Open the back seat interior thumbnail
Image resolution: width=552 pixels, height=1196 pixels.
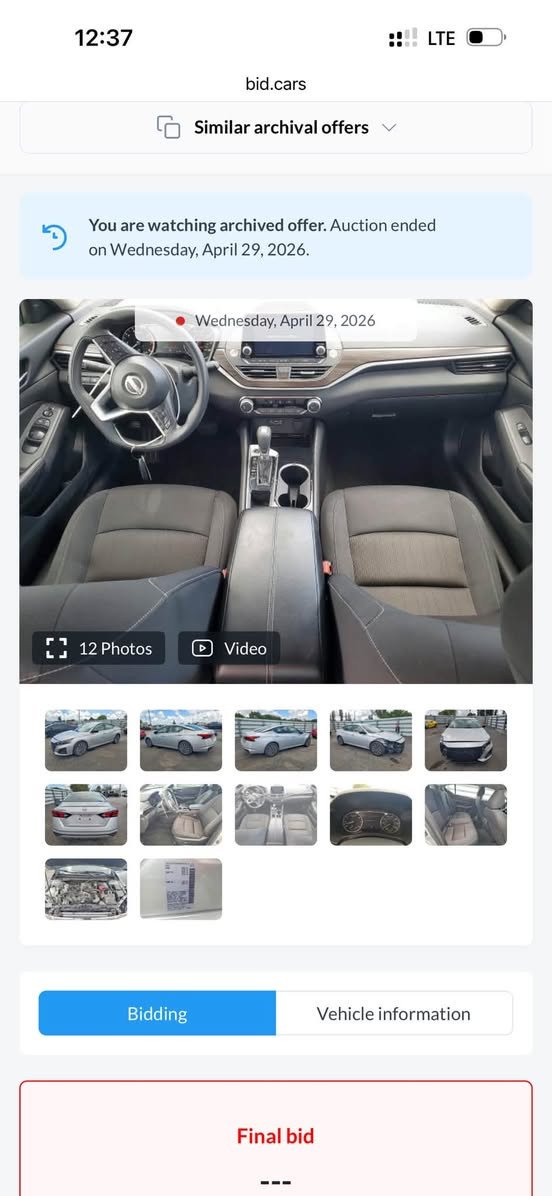click(x=465, y=815)
